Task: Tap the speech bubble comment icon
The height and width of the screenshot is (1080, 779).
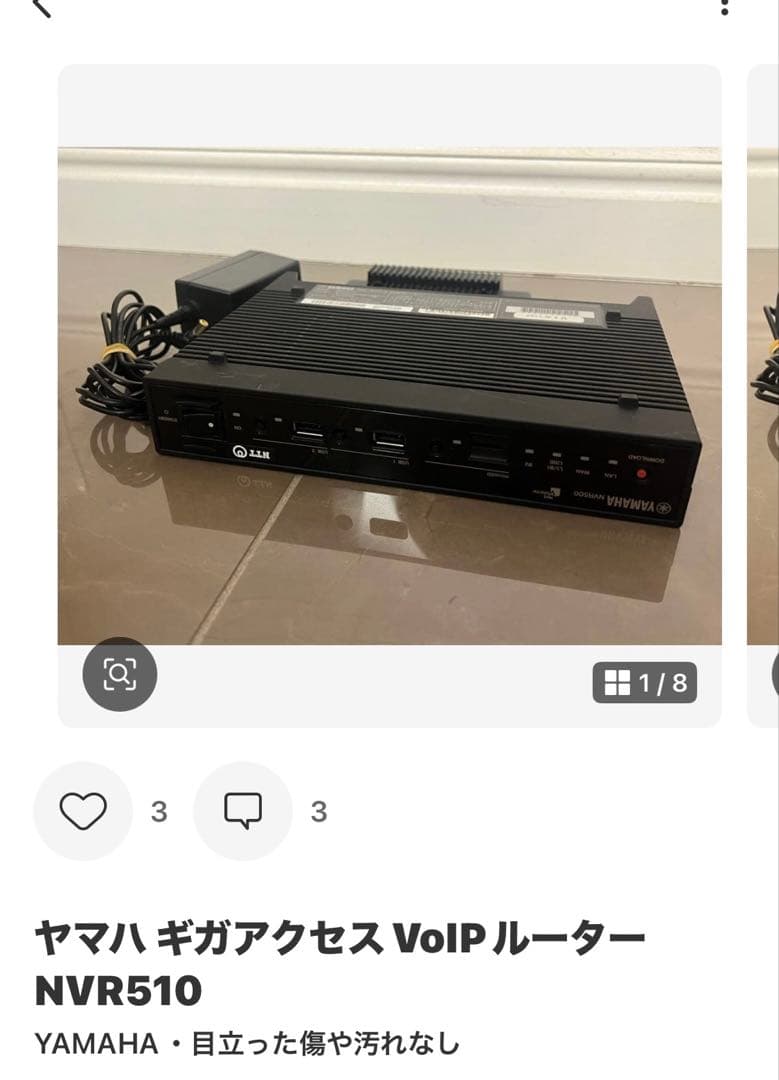Action: pyautogui.click(x=244, y=811)
